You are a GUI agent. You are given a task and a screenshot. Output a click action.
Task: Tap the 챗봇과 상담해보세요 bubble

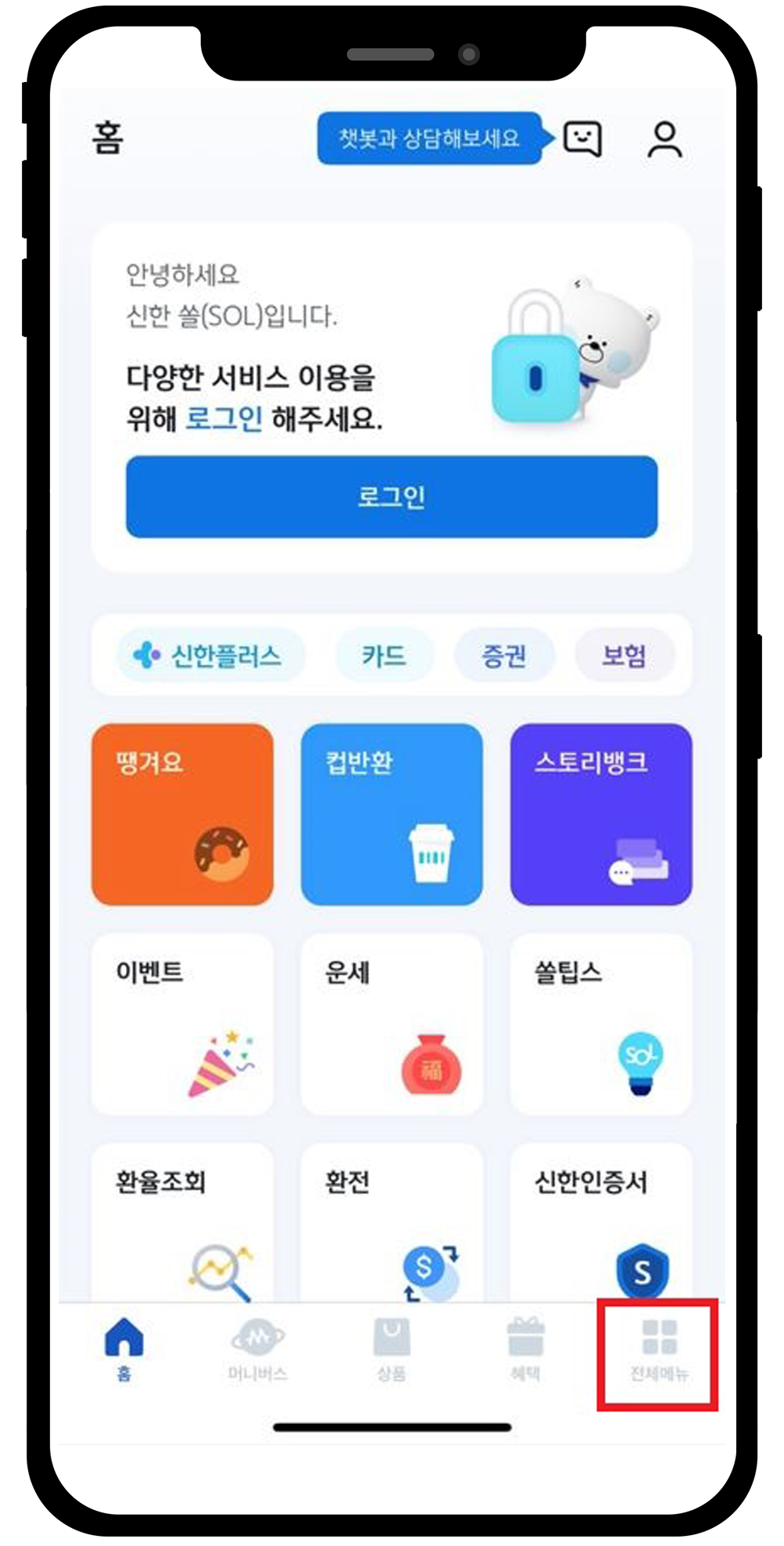click(x=431, y=139)
